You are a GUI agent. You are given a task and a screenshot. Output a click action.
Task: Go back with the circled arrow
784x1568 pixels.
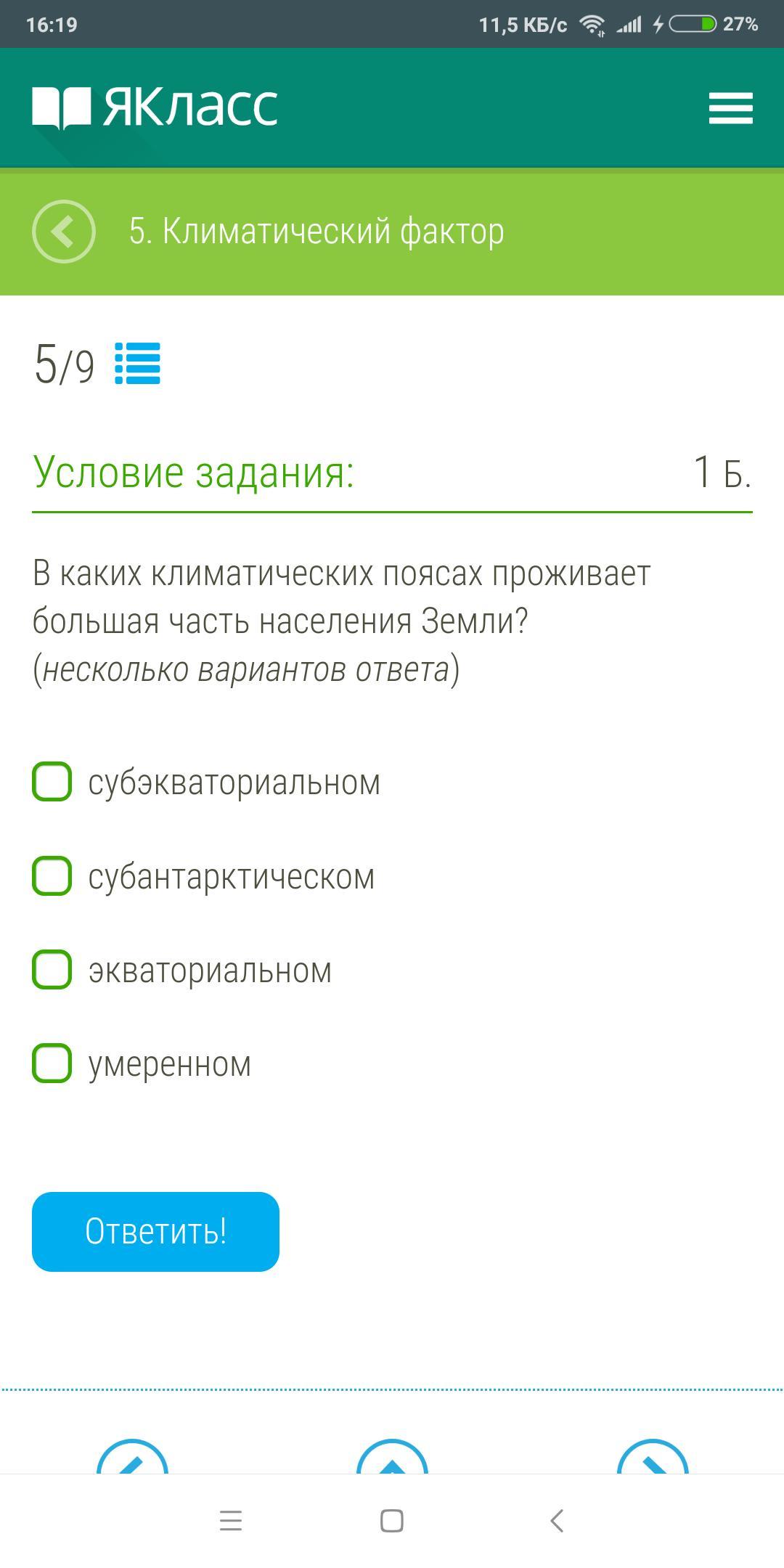64,231
